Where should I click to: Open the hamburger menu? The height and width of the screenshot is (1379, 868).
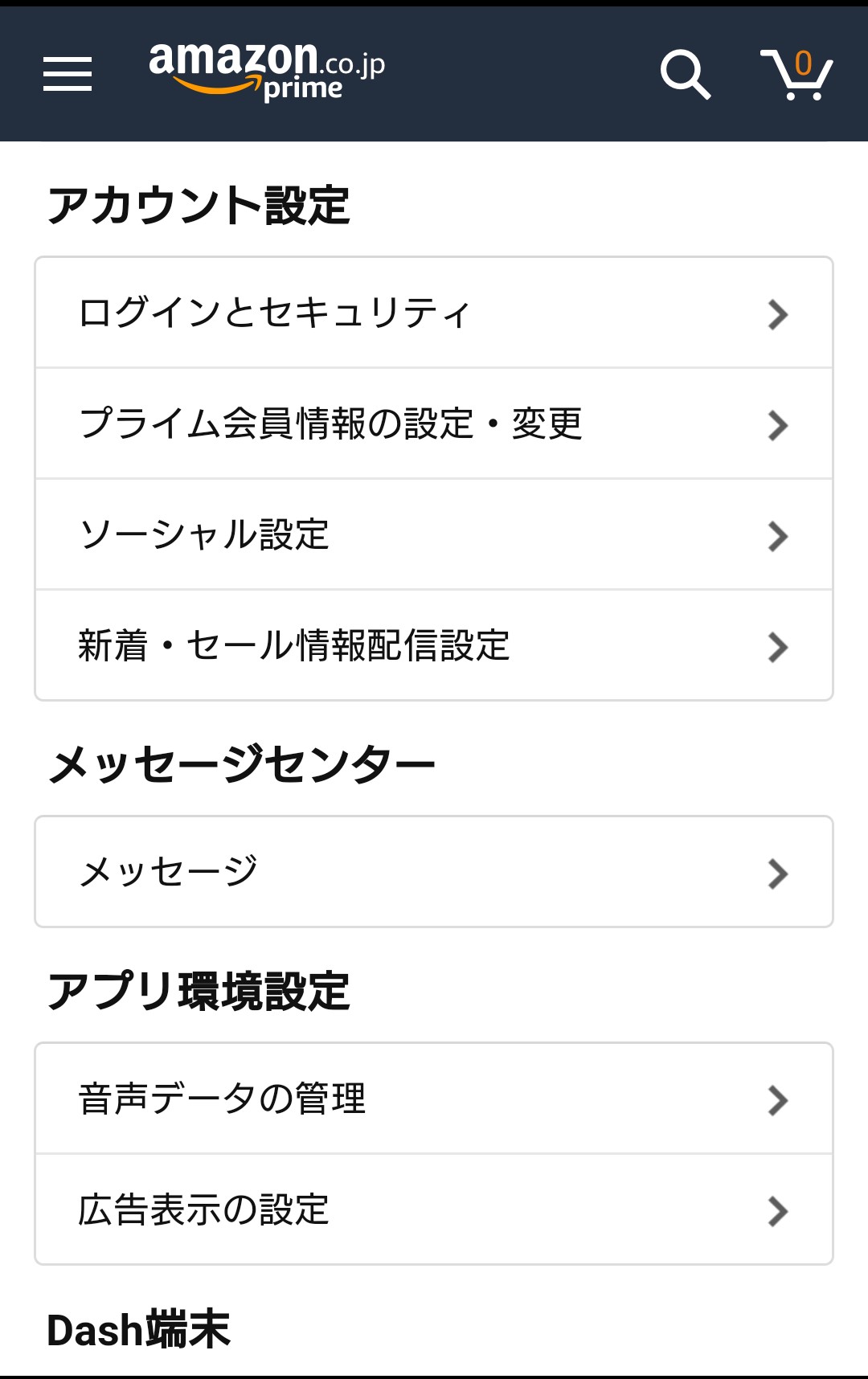coord(68,74)
